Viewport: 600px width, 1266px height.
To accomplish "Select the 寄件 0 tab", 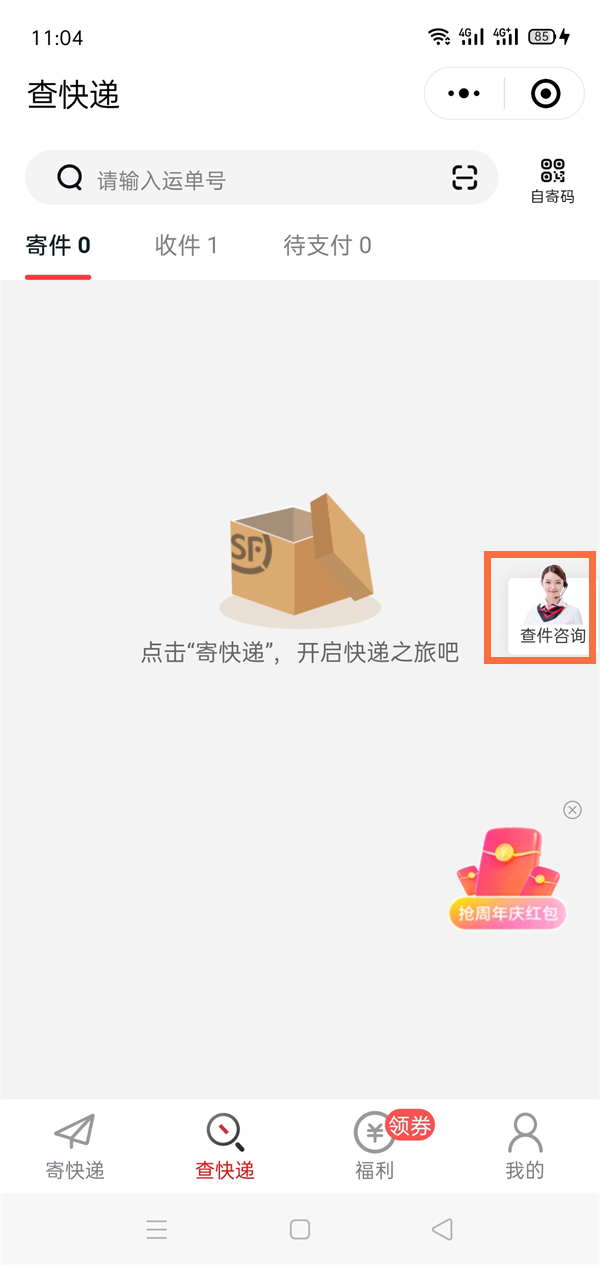I will click(x=58, y=245).
